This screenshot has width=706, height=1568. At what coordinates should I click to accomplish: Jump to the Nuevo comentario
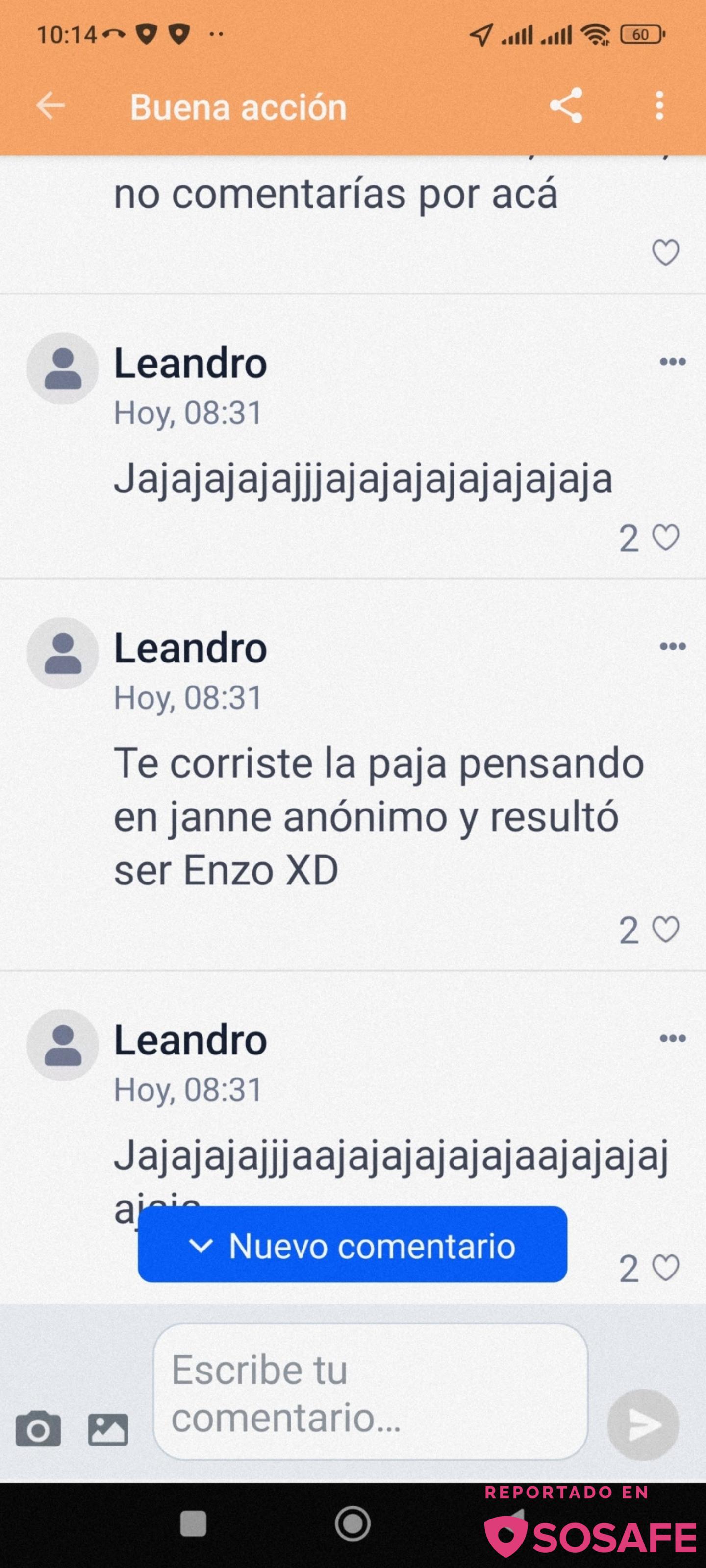point(352,1244)
